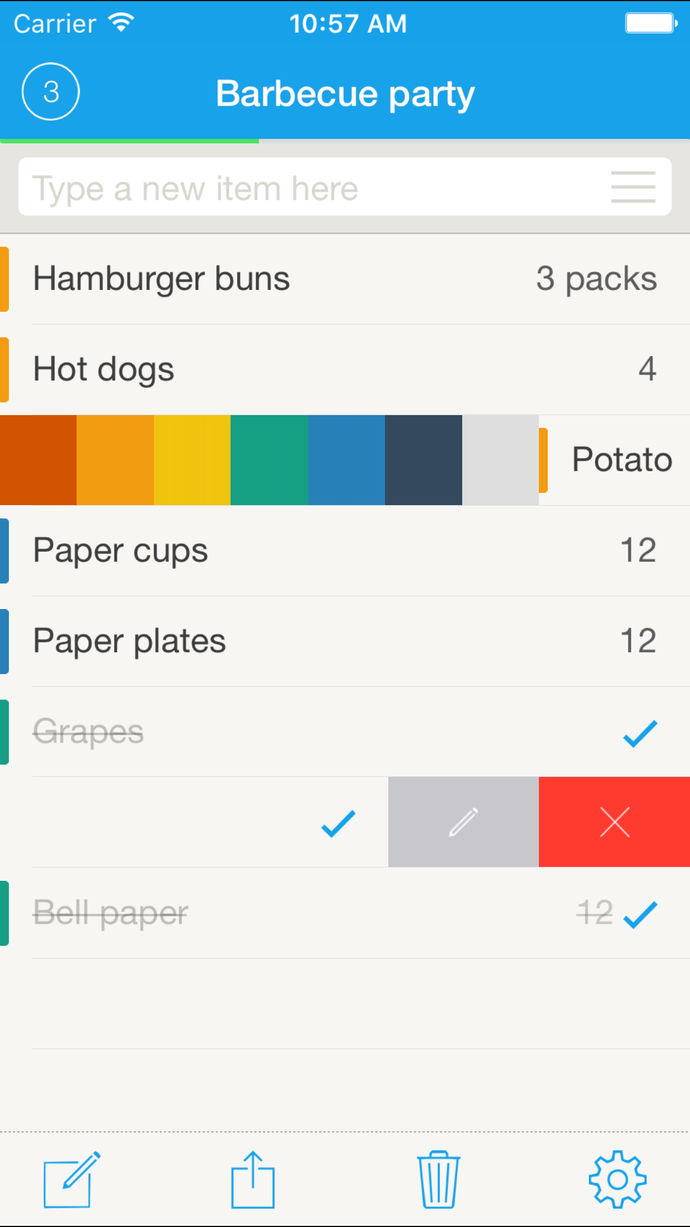
Task: Open settings with the gear icon
Action: [617, 1180]
